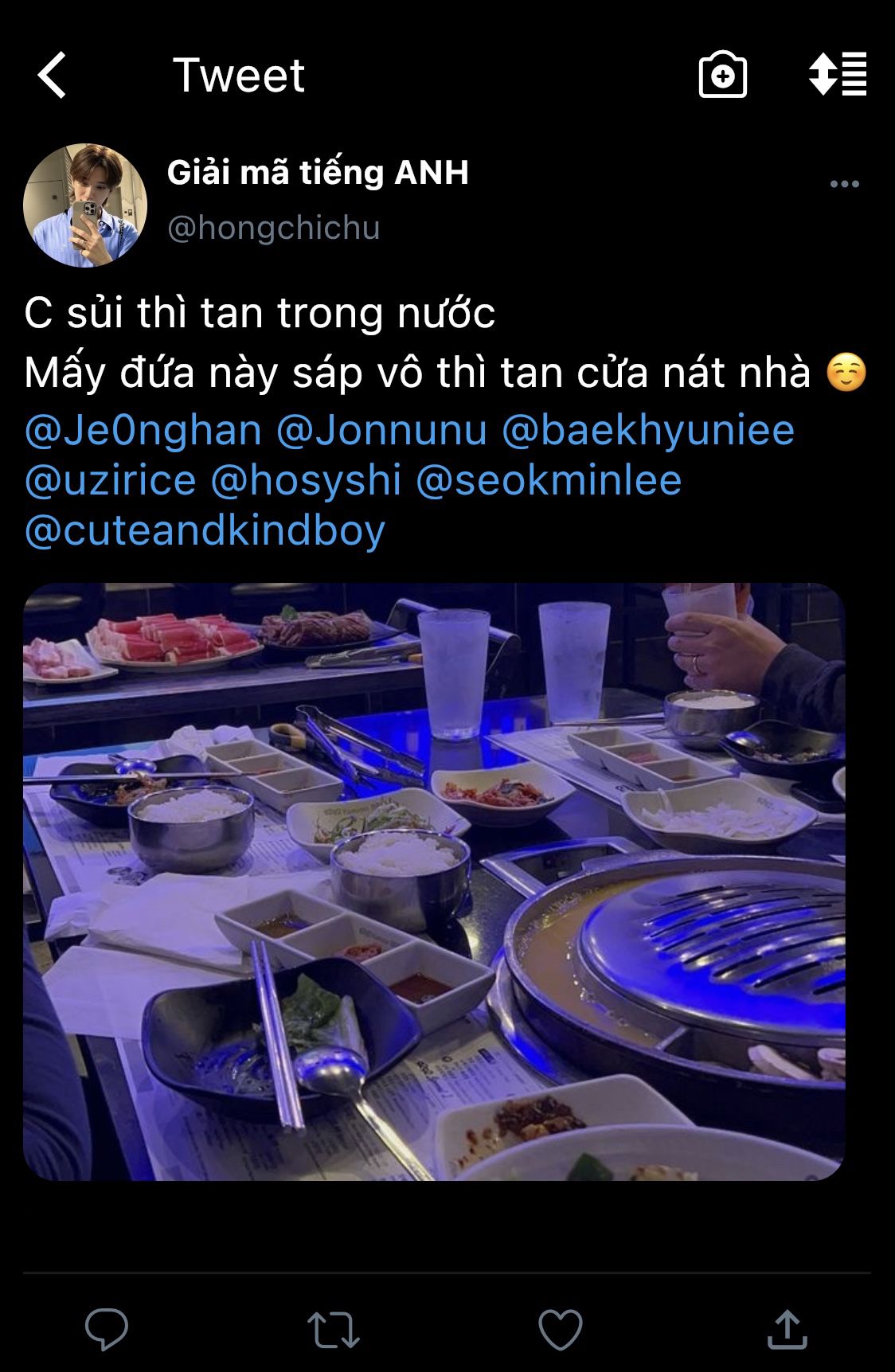This screenshot has height=1372, width=895.
Task: Open the @hongchichu profile handle
Action: [x=274, y=229]
